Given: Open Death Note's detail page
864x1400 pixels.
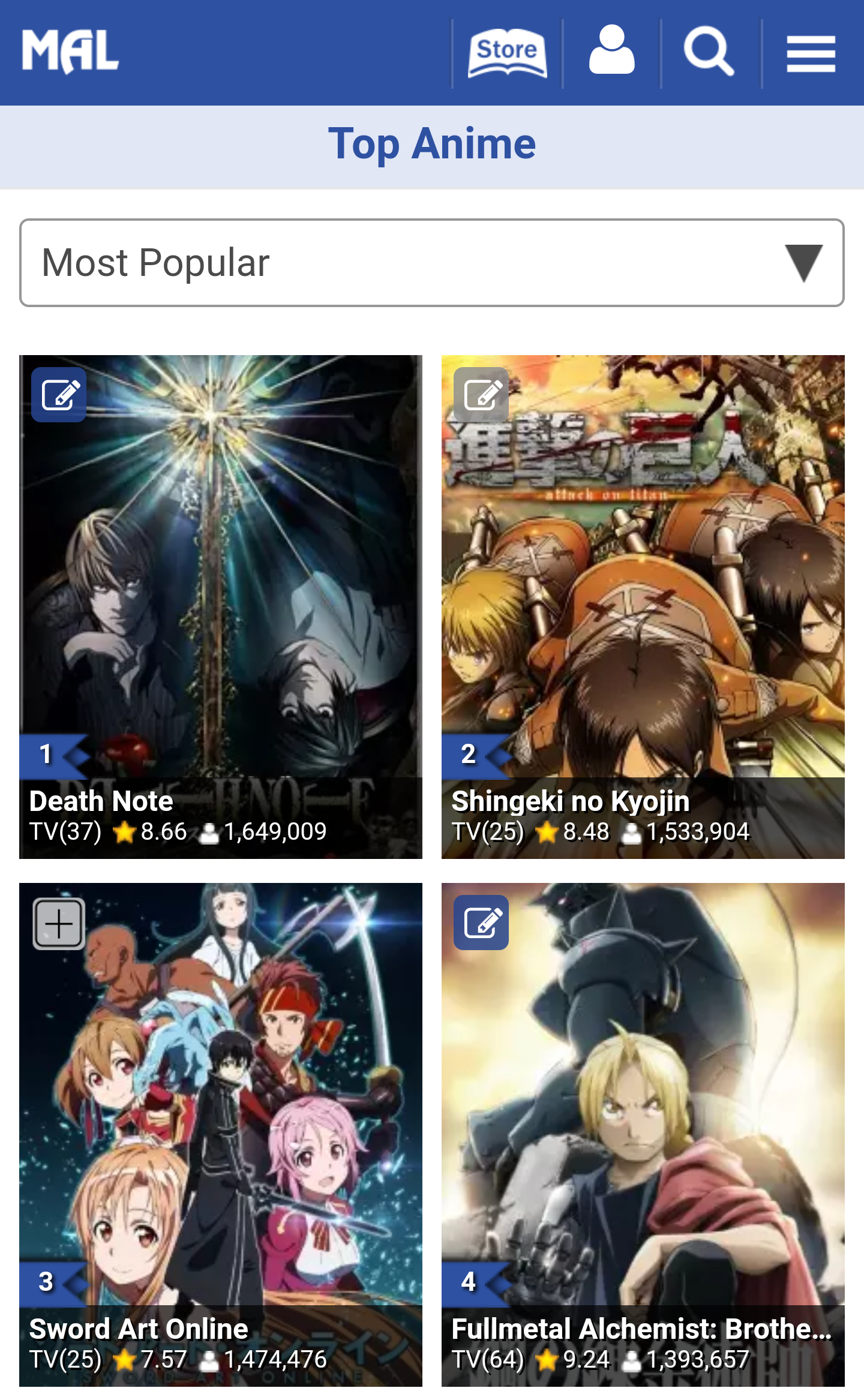Looking at the screenshot, I should click(221, 600).
